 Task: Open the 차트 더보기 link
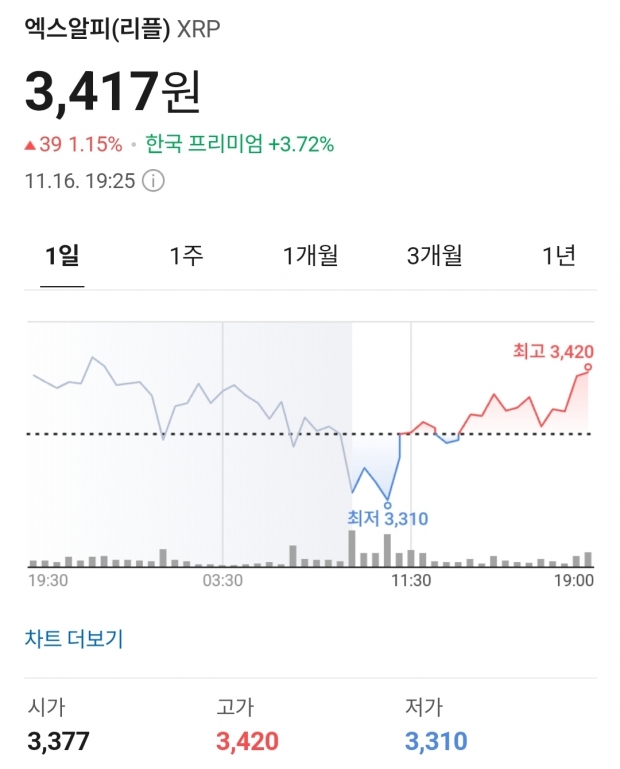74,639
